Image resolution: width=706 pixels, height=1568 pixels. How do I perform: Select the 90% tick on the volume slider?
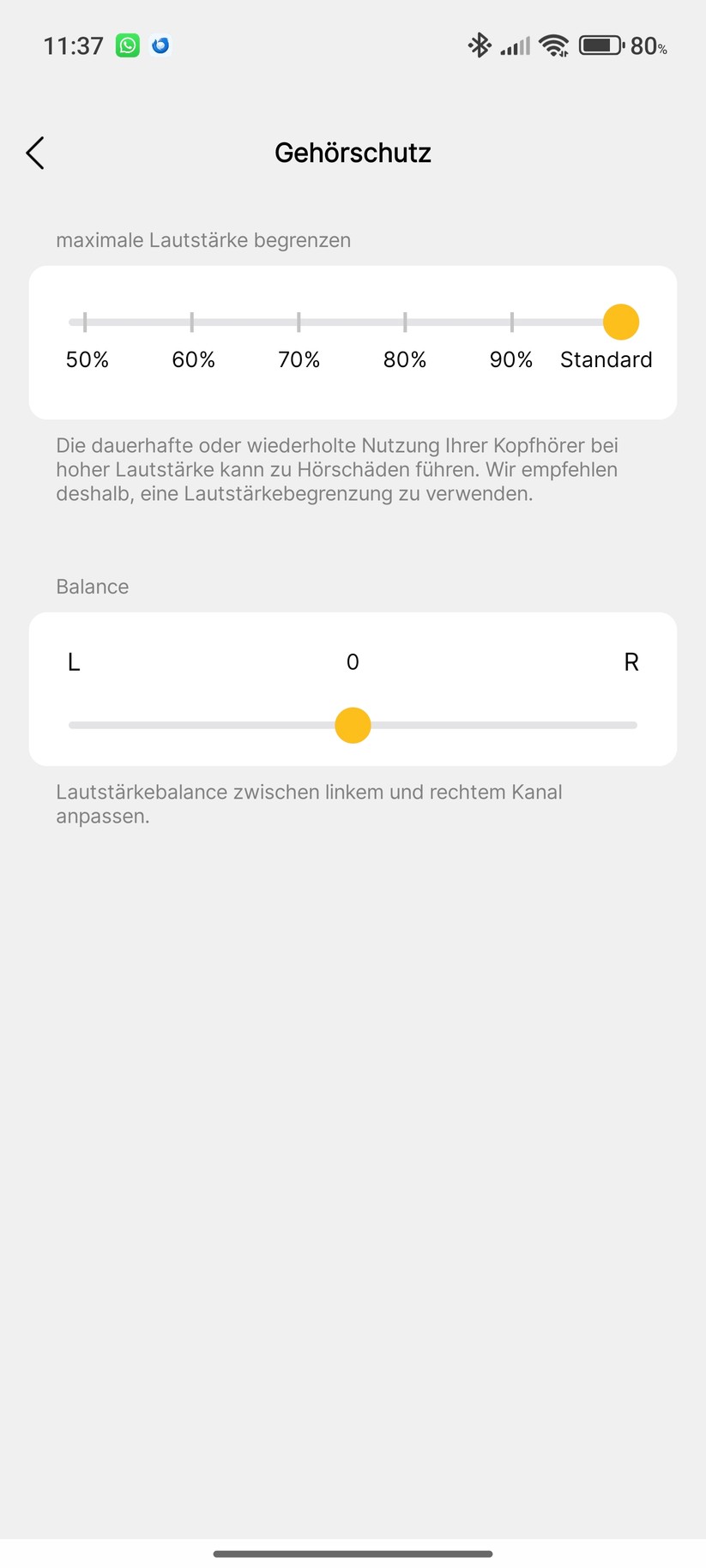click(x=510, y=322)
